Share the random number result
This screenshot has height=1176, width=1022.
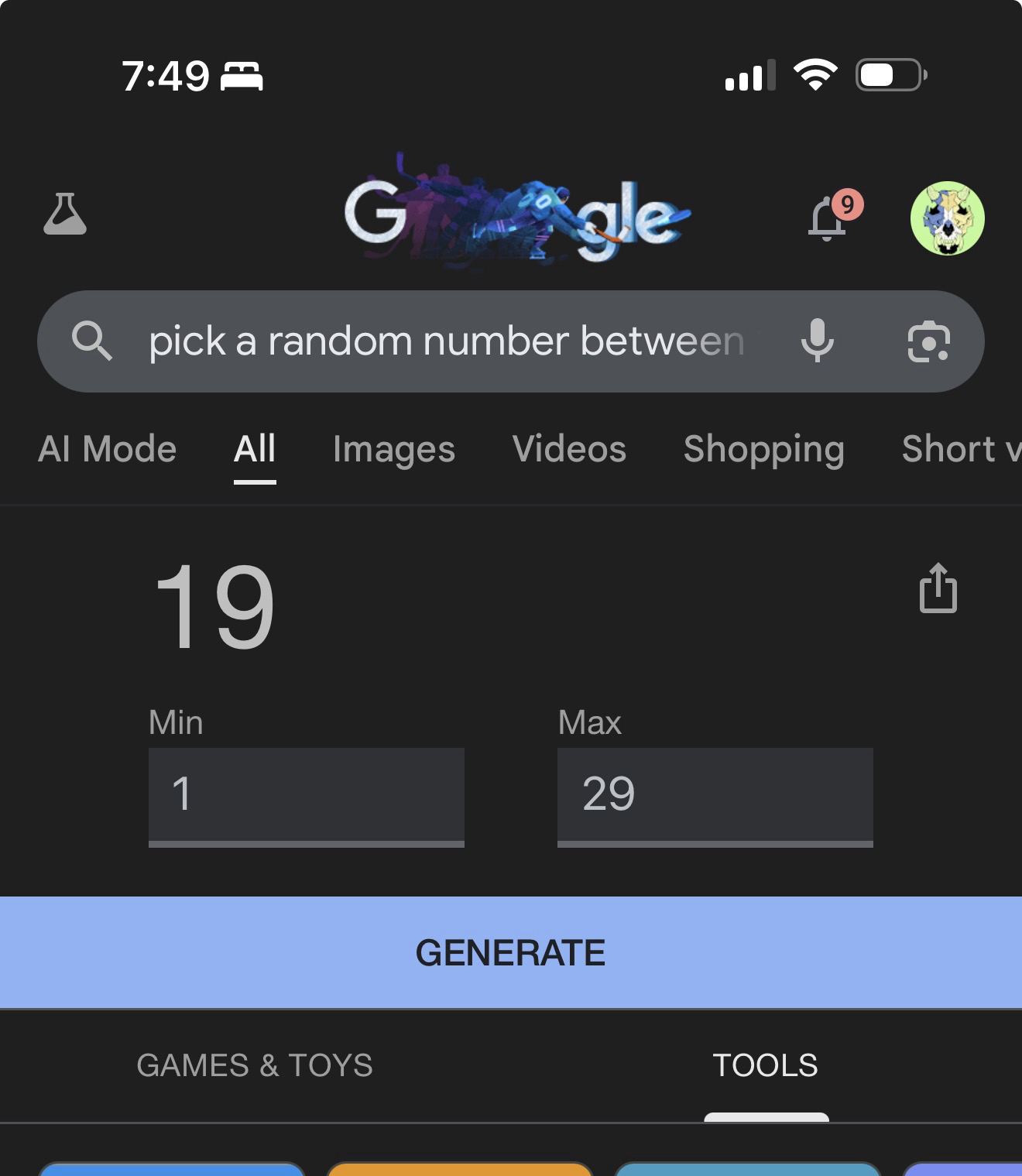[x=938, y=588]
